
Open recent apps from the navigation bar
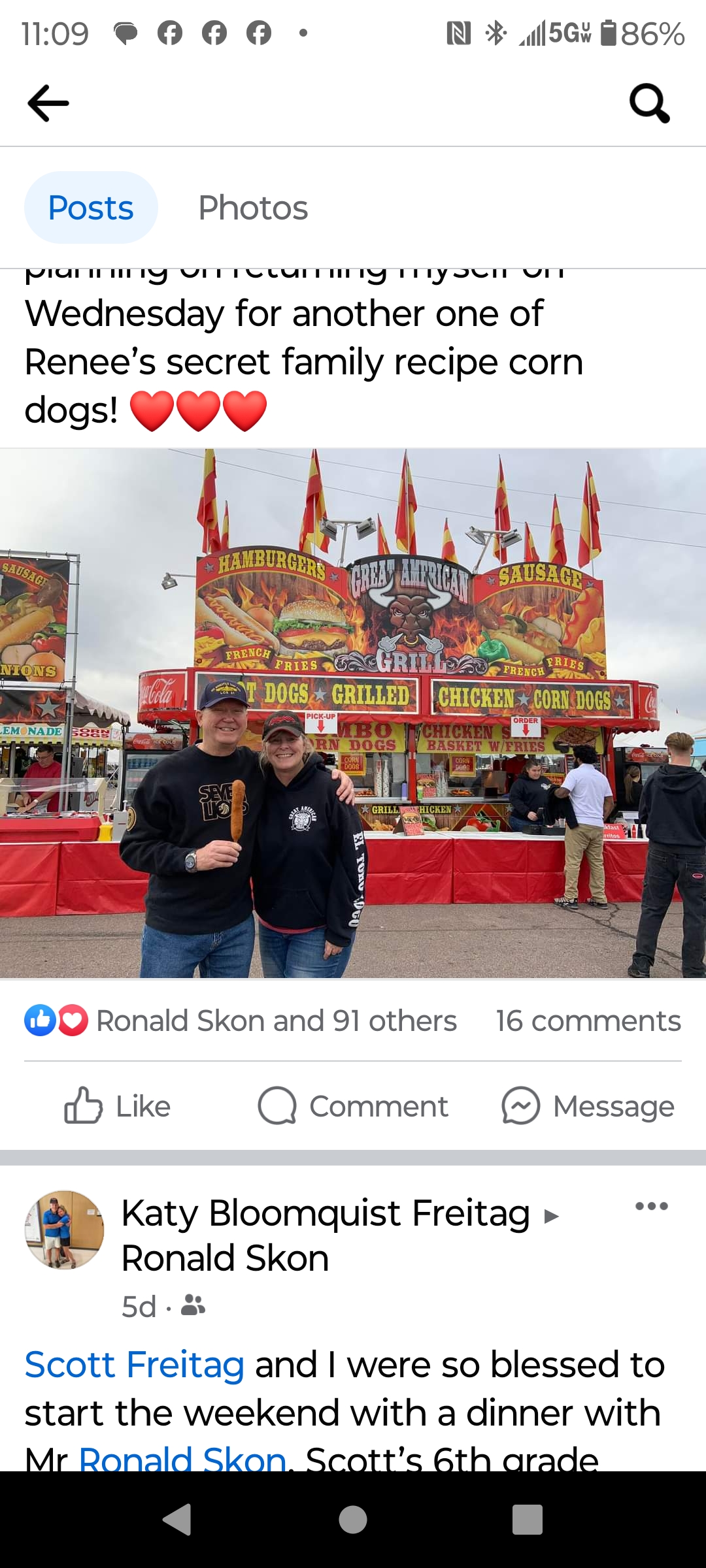coord(527,1519)
